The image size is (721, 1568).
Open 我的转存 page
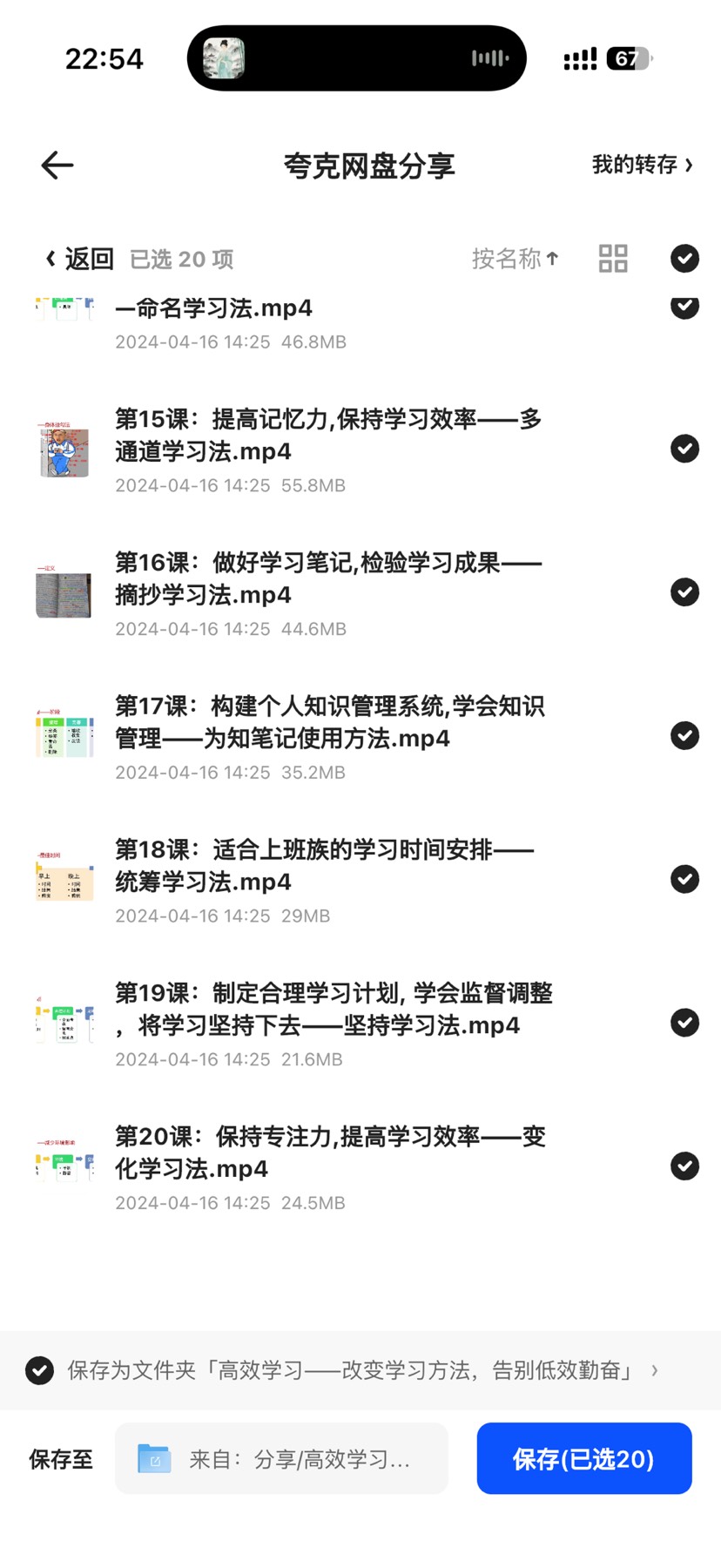tap(642, 165)
